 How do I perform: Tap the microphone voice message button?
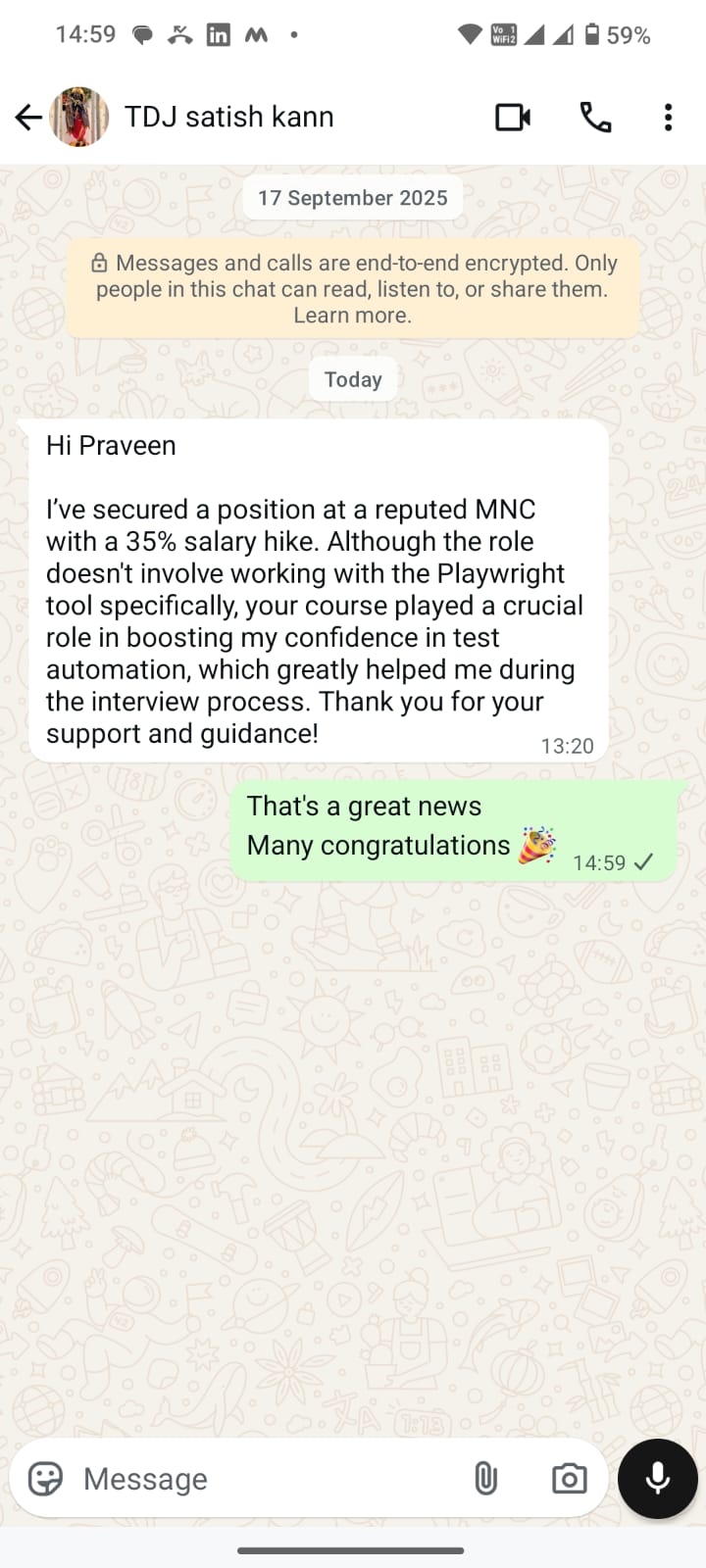(x=657, y=1478)
